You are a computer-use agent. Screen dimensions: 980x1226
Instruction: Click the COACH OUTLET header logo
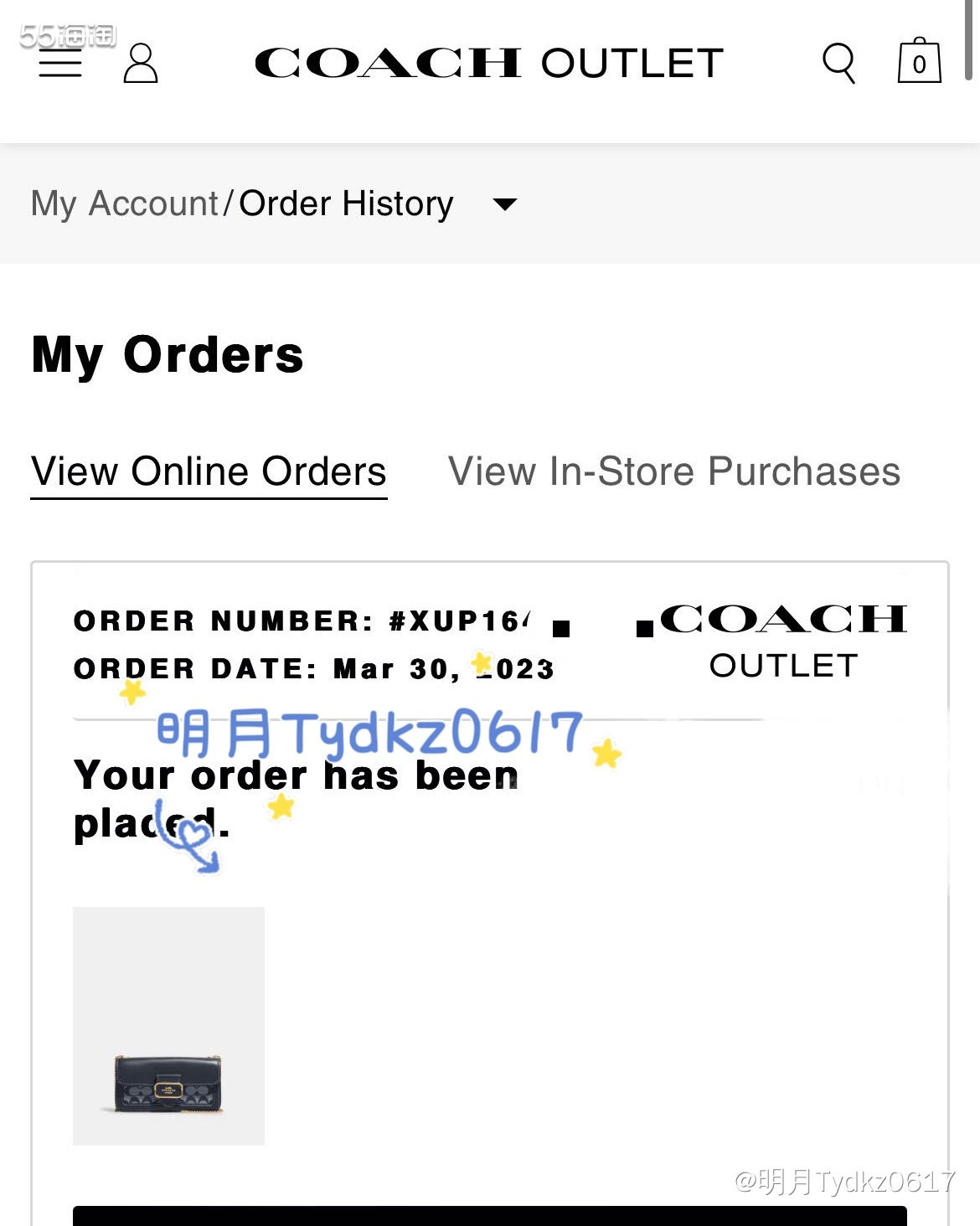[x=490, y=63]
